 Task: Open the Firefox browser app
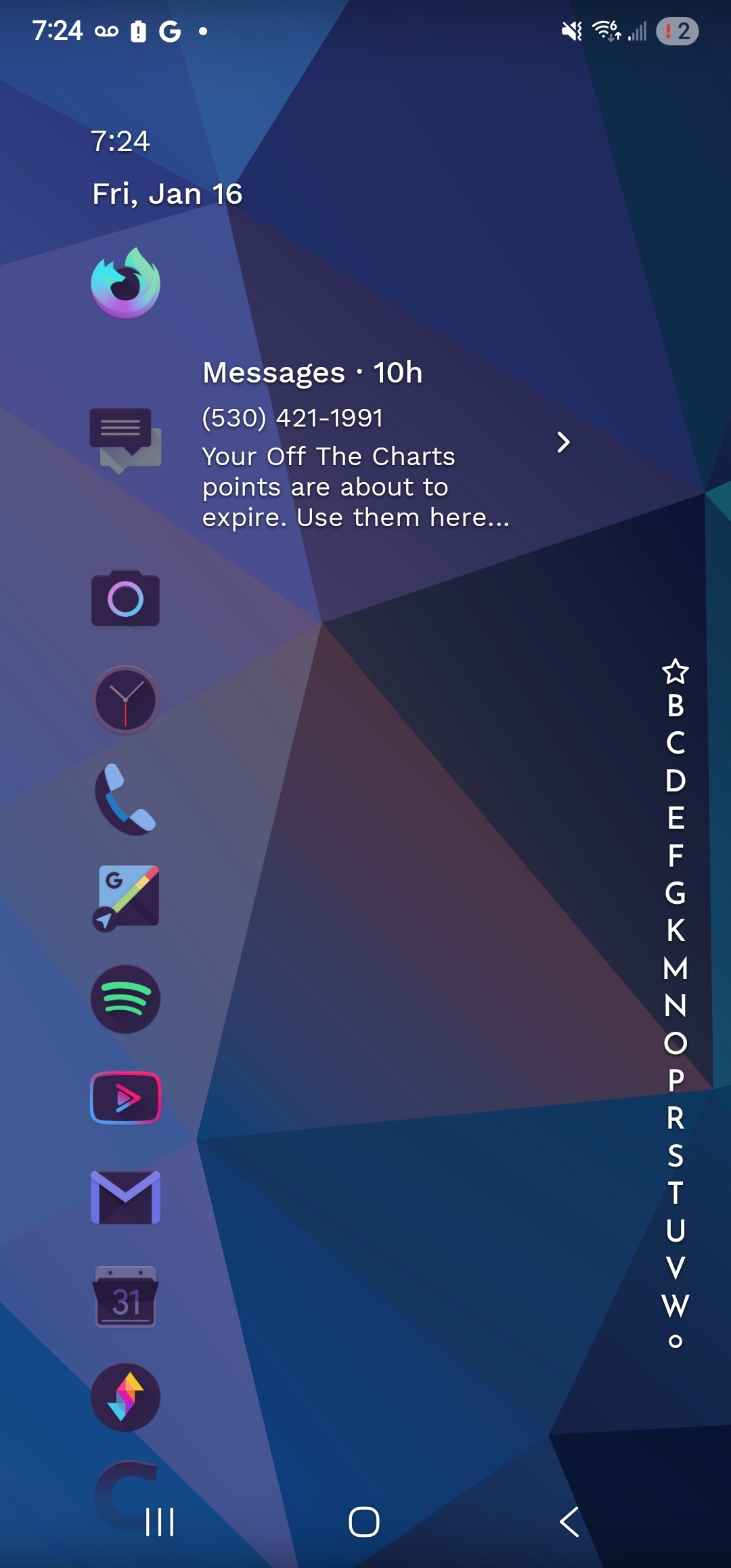click(x=125, y=283)
